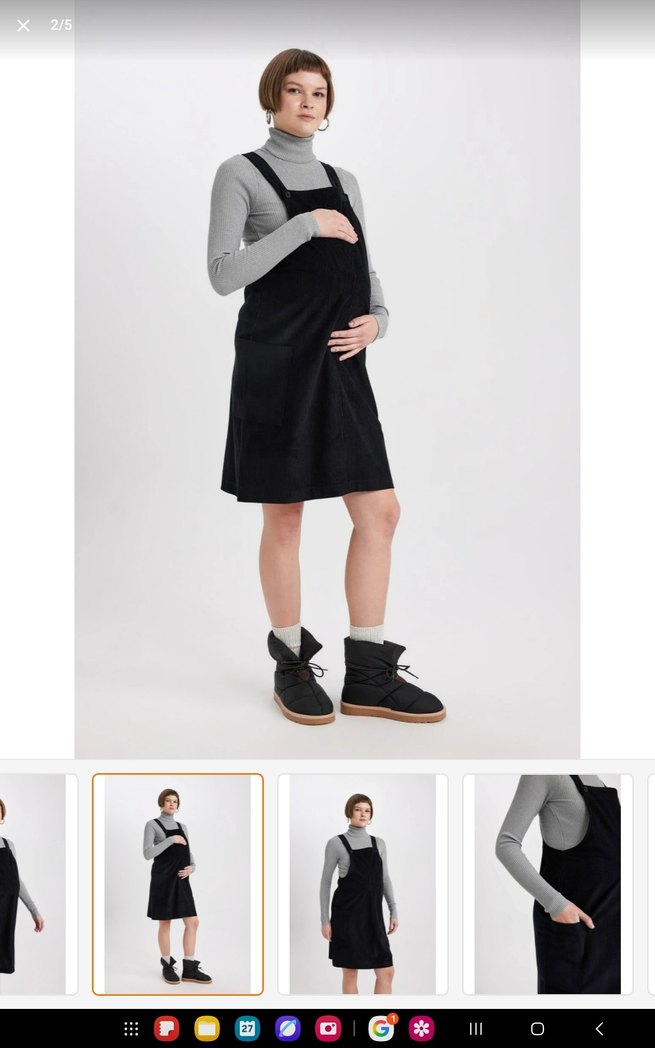
Task: Go back using the system back button
Action: [599, 1028]
